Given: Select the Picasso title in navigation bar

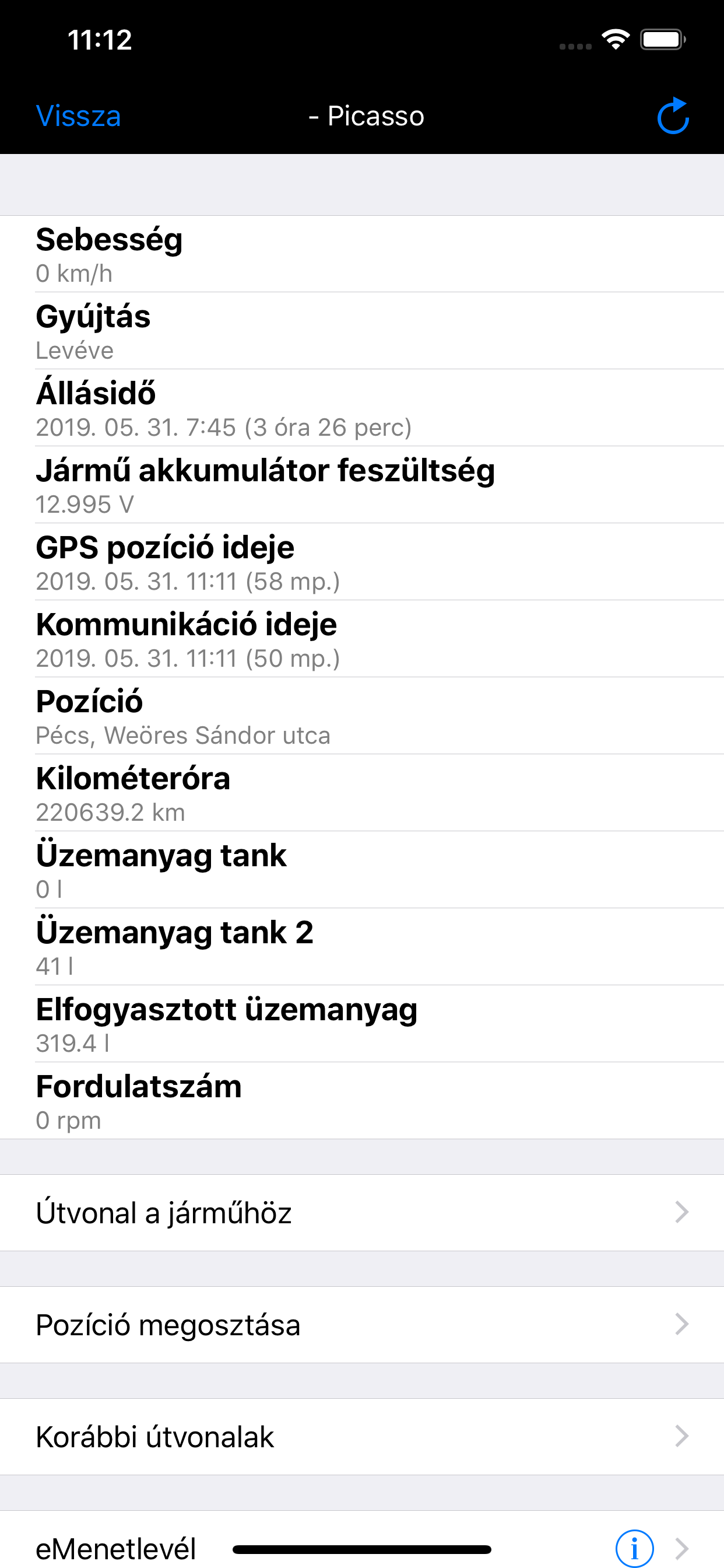Looking at the screenshot, I should coord(367,116).
